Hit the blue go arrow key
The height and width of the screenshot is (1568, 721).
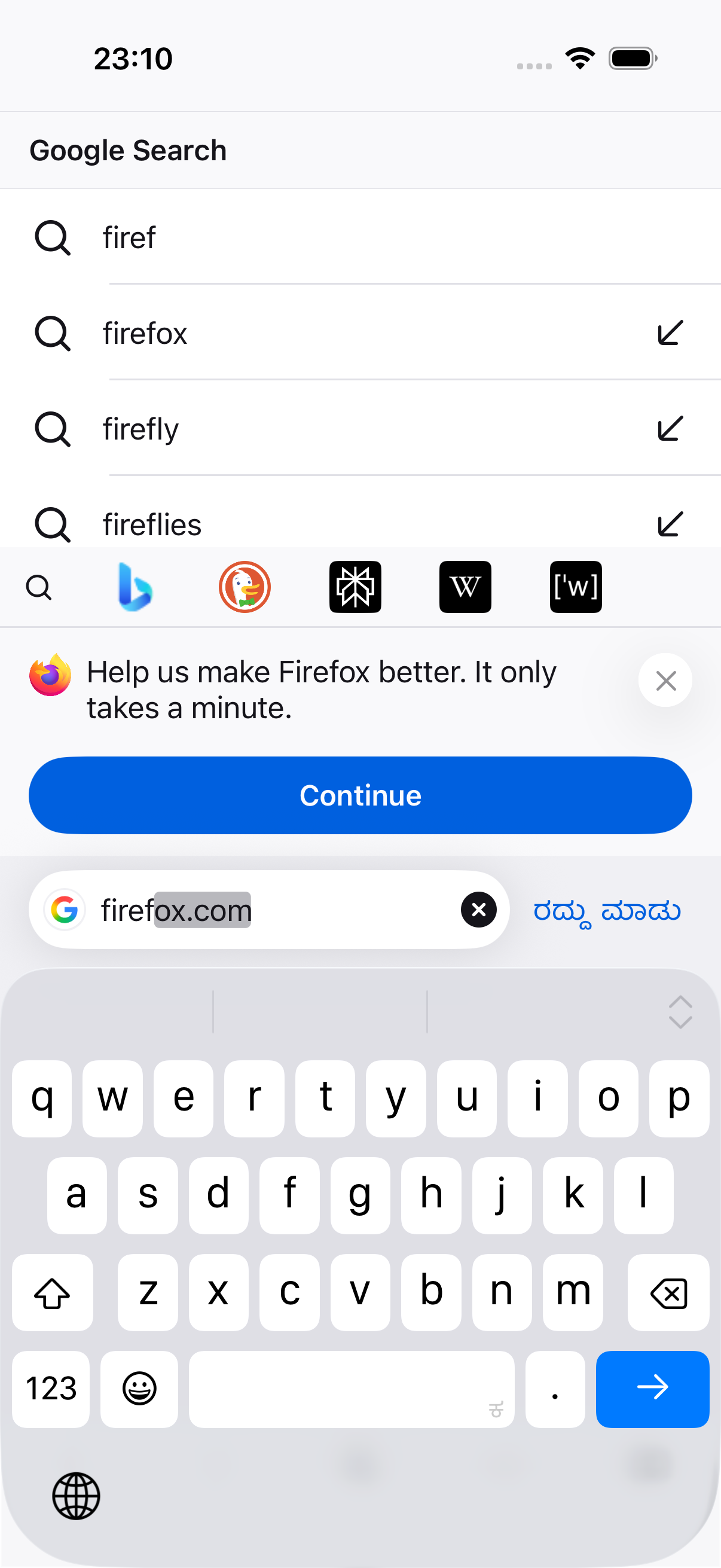pyautogui.click(x=652, y=1389)
